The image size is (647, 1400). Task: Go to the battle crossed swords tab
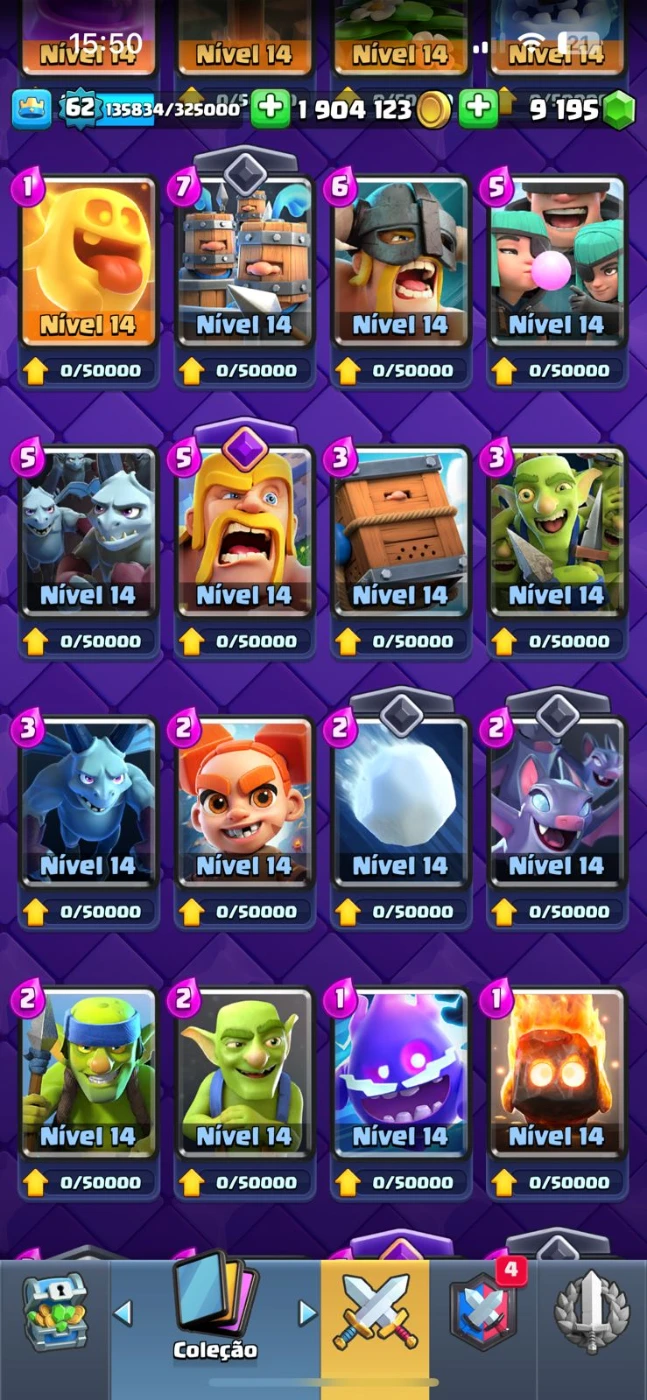[x=375, y=1311]
